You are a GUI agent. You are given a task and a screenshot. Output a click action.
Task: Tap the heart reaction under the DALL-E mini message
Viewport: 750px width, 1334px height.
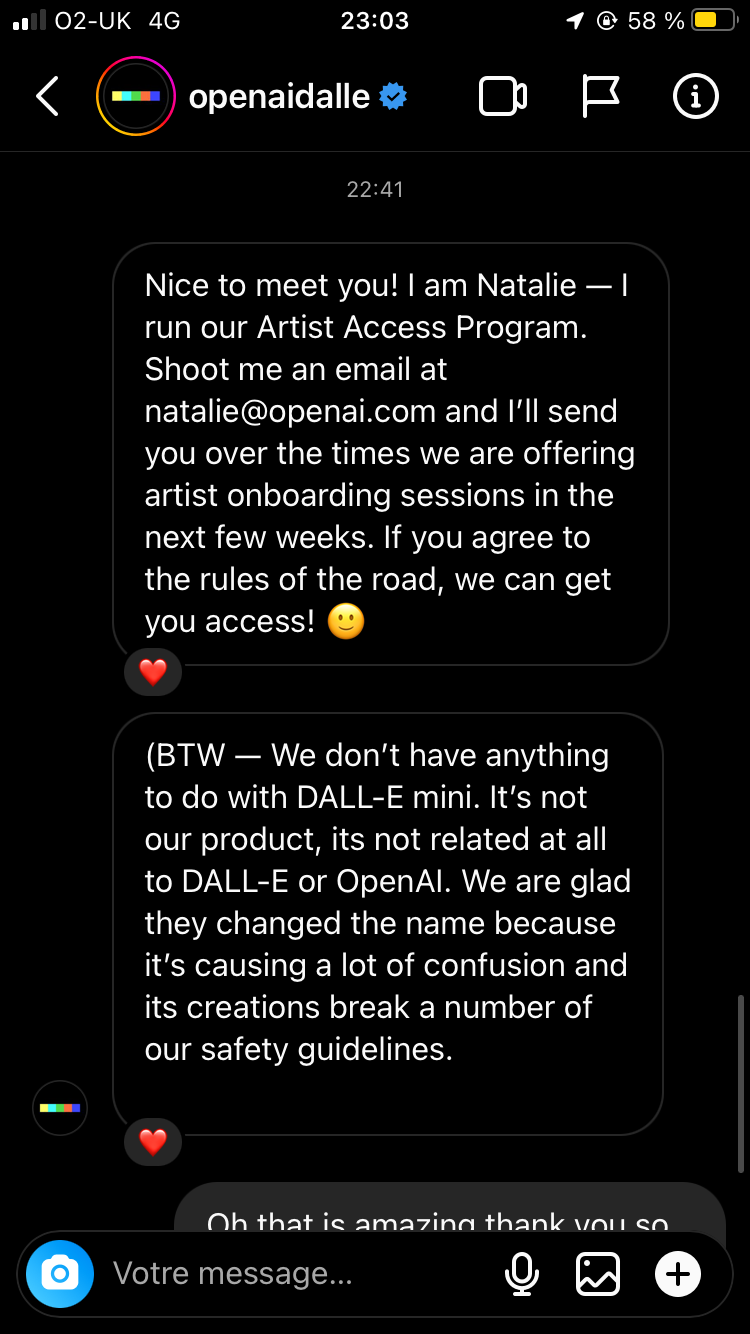(x=153, y=1141)
